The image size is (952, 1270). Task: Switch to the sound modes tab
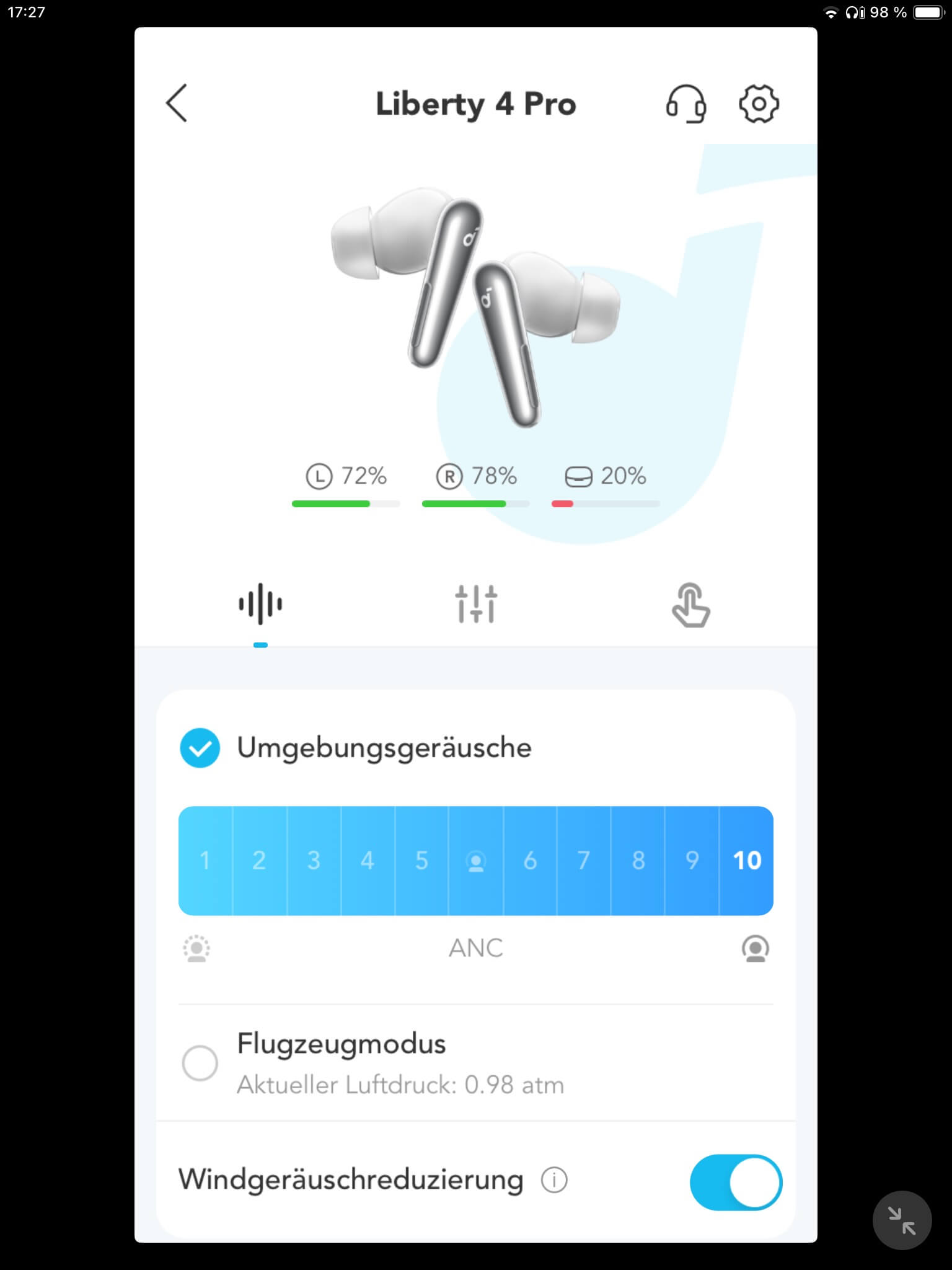(x=260, y=604)
